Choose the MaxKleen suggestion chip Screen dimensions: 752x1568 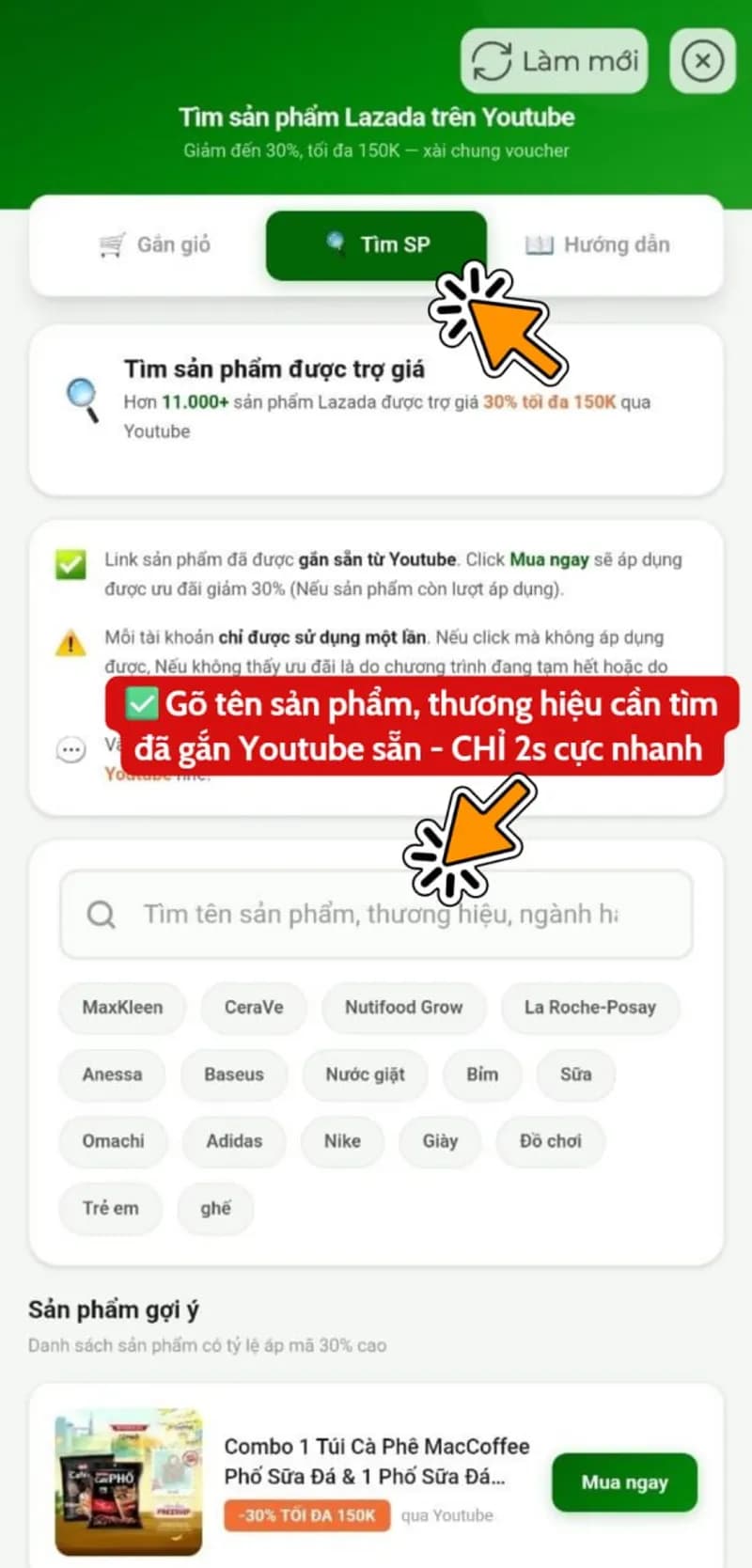(122, 1007)
